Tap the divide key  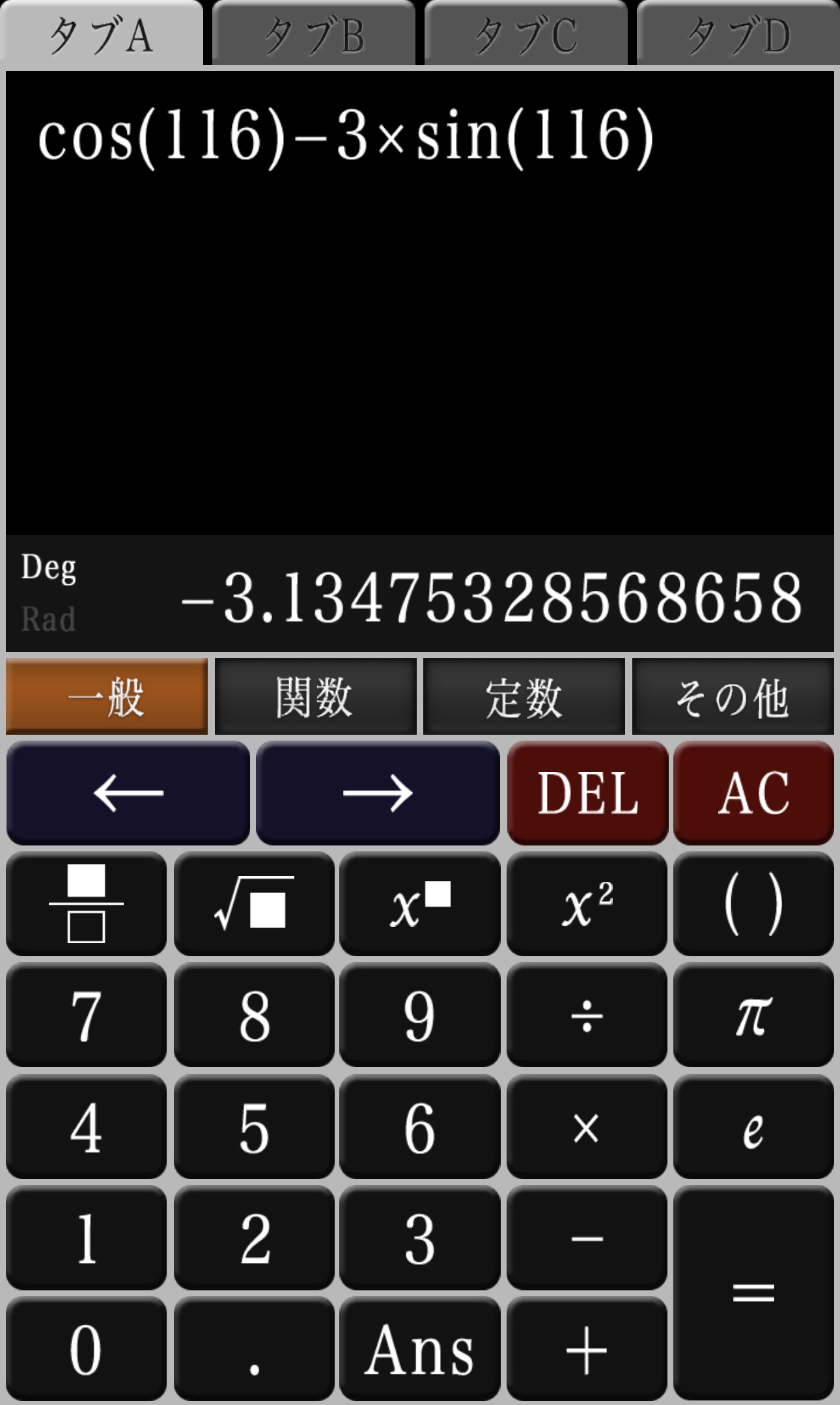(587, 1015)
